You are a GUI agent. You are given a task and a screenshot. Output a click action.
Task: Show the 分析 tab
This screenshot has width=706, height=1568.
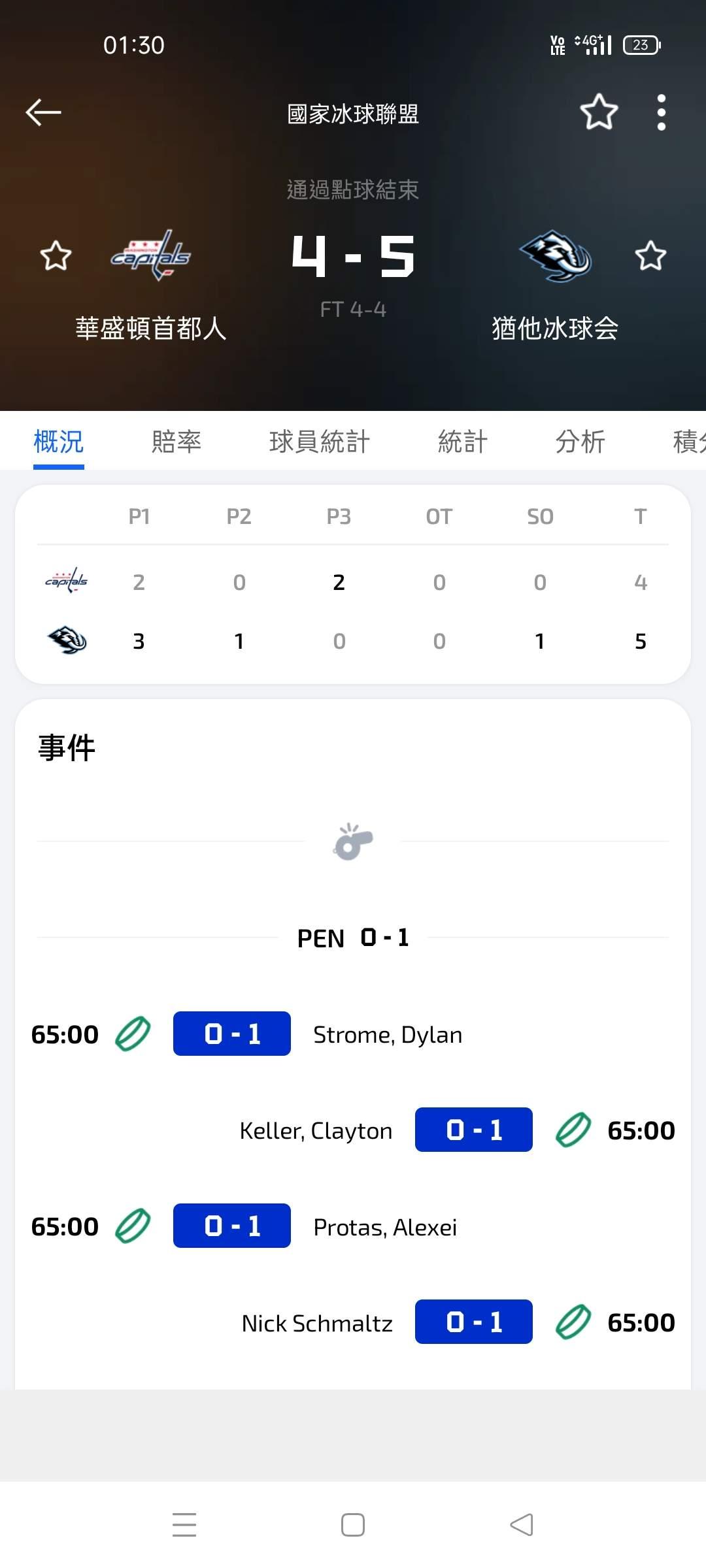tap(580, 442)
